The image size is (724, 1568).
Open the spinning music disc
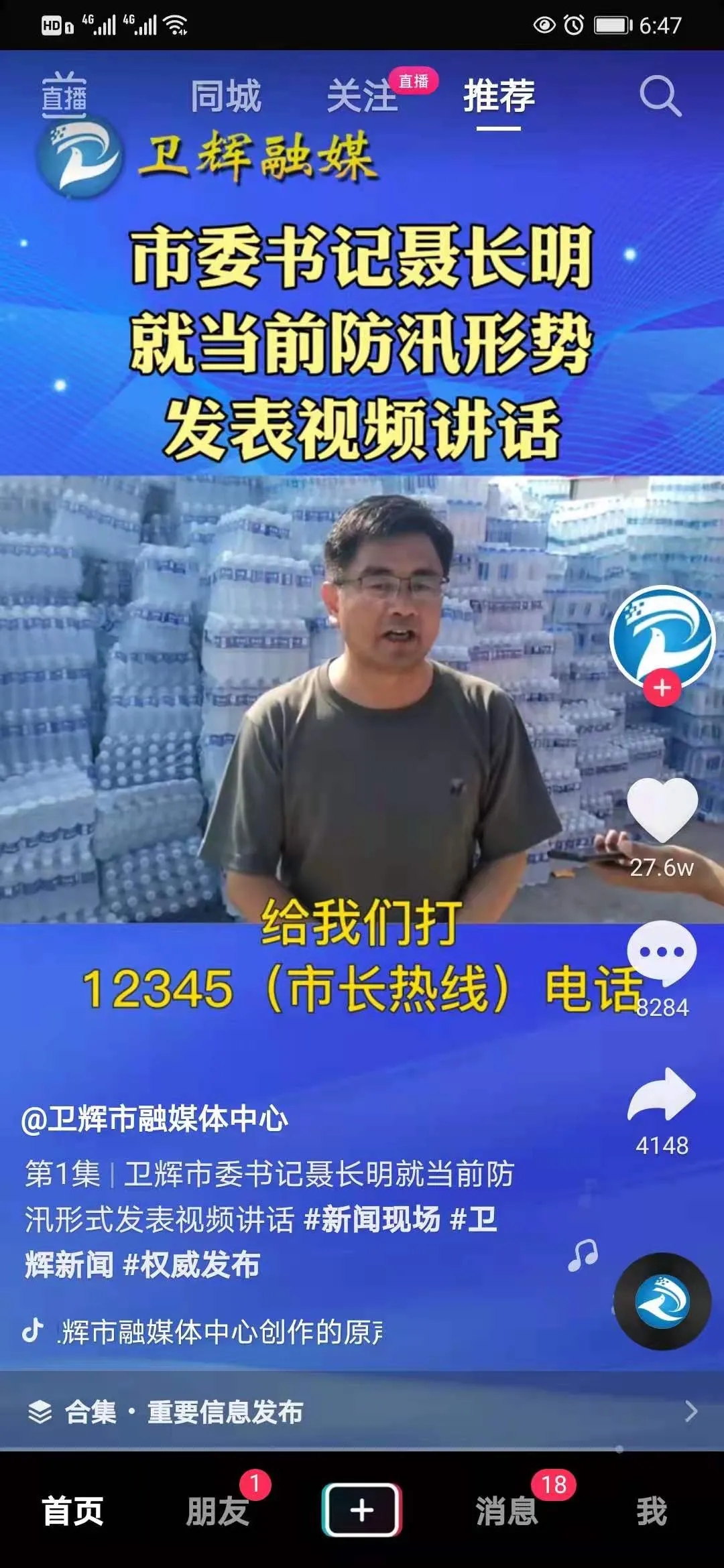[662, 1301]
